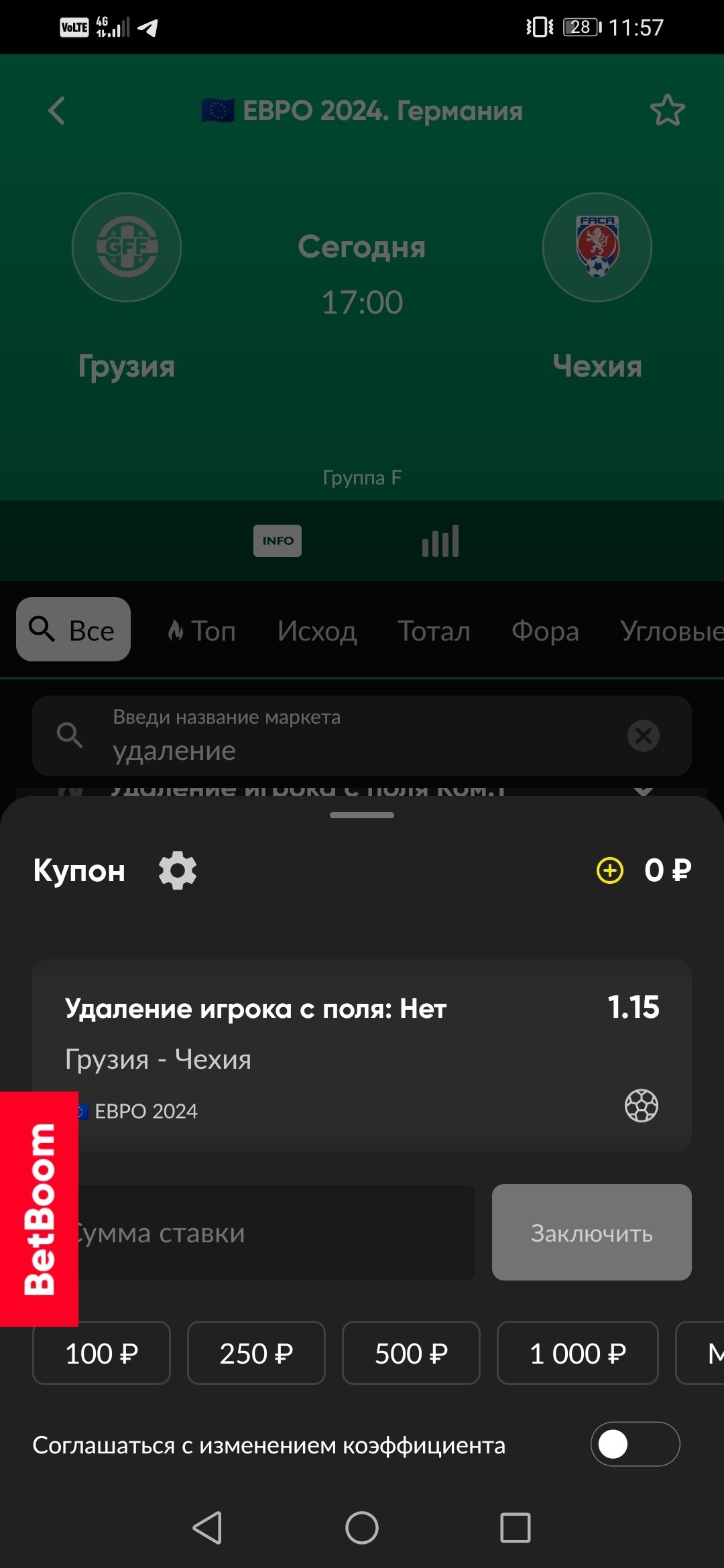This screenshot has width=724, height=1568.
Task: Top up balance with plus icon
Action: pyautogui.click(x=610, y=870)
